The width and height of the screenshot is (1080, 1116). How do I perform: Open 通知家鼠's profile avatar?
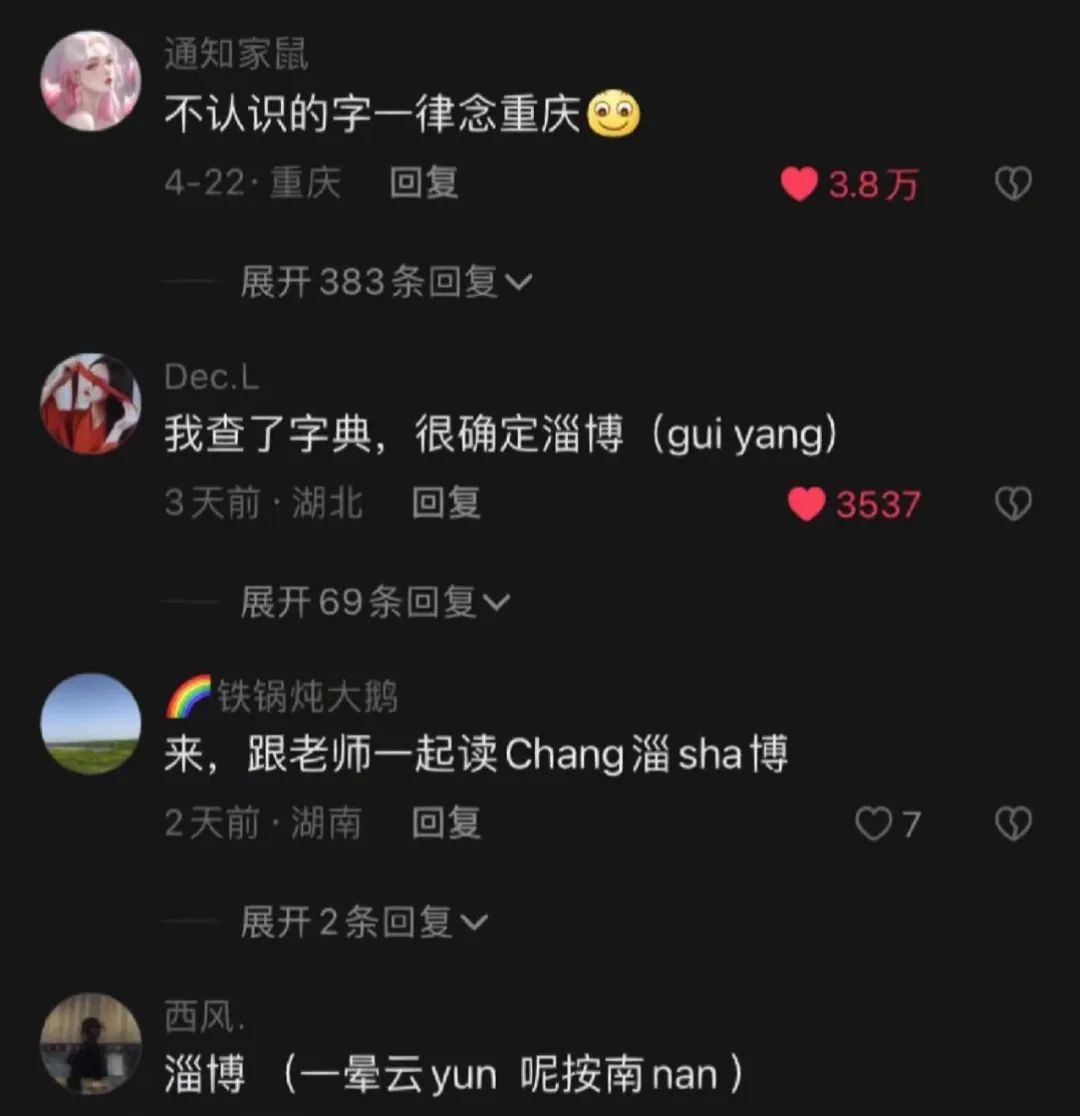pyautogui.click(x=91, y=81)
